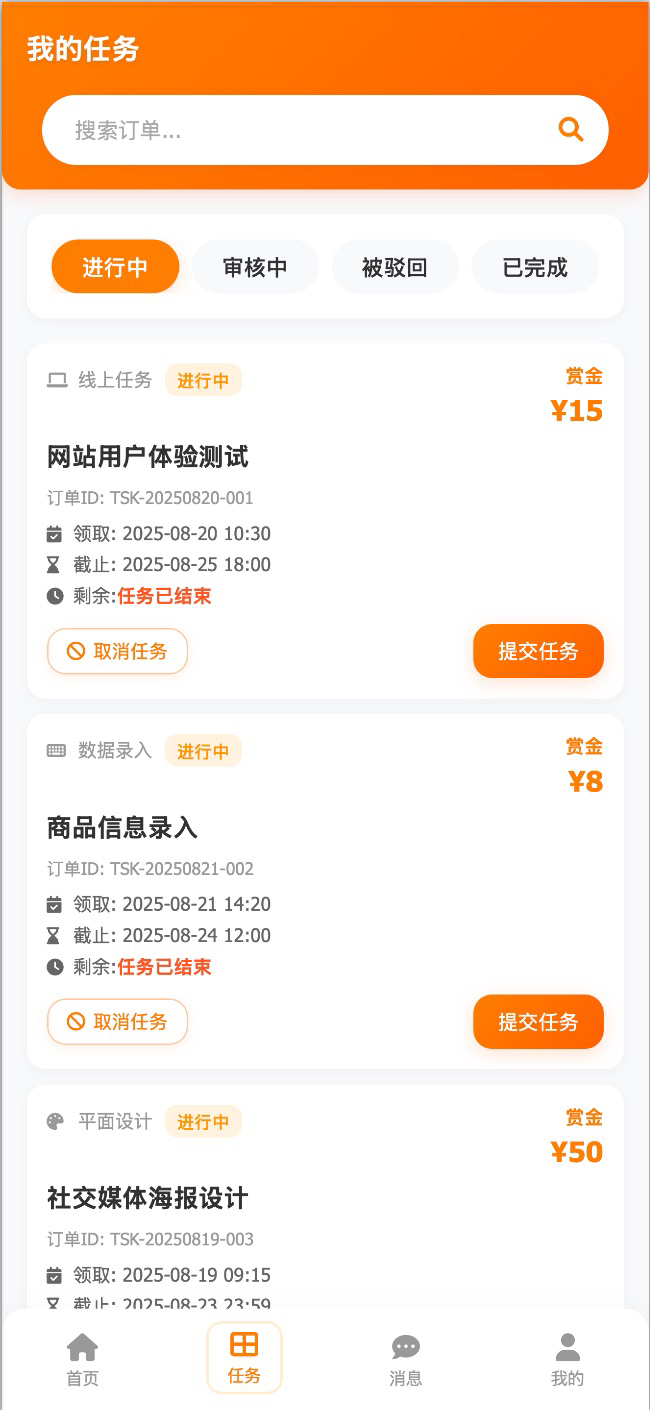Cancel the 网站用户体验测试 task
Screen dimensions: 650x1410
pyautogui.click(x=117, y=651)
